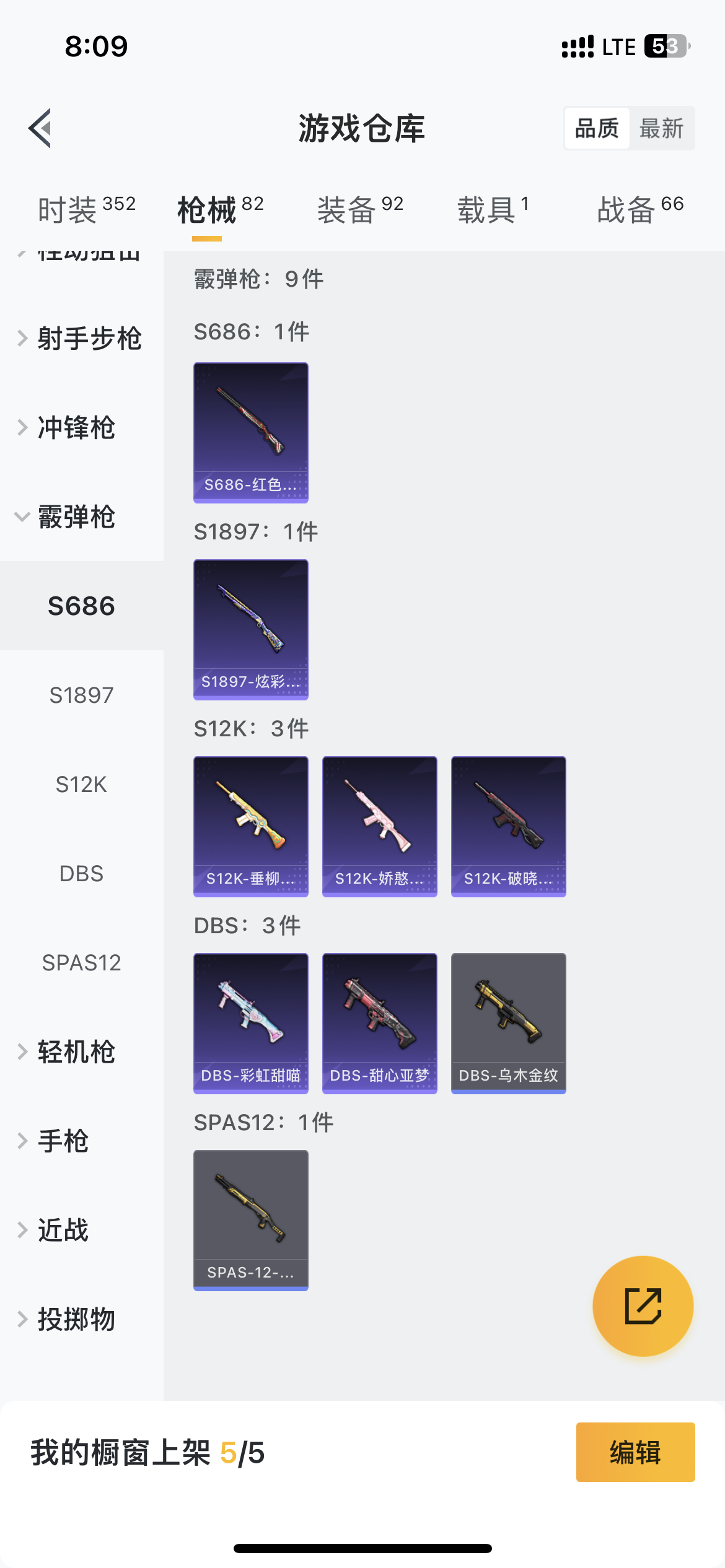
Task: Tap the yellow share floating button
Action: coord(643,1306)
